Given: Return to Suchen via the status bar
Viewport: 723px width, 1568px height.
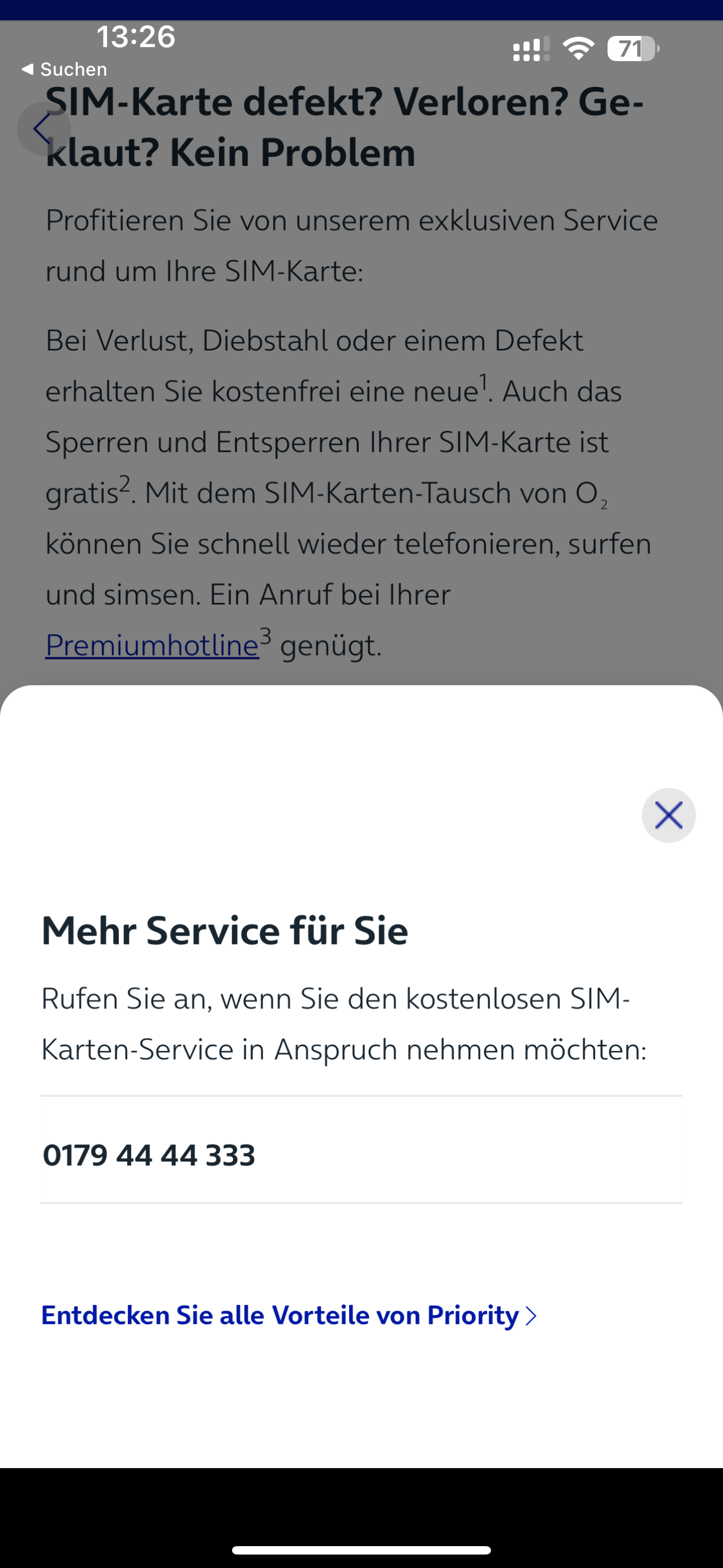Looking at the screenshot, I should pyautogui.click(x=64, y=70).
